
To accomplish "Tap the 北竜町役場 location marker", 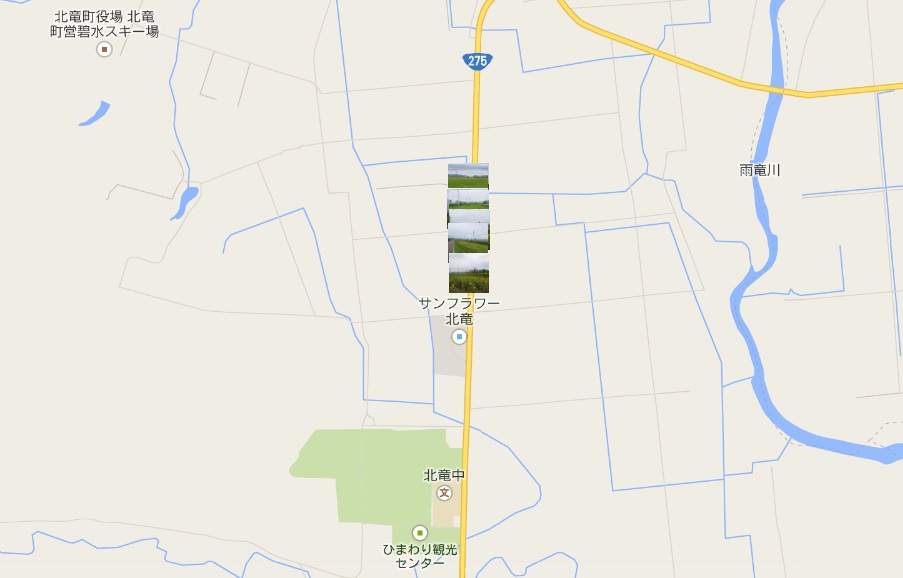I will pyautogui.click(x=104, y=48).
